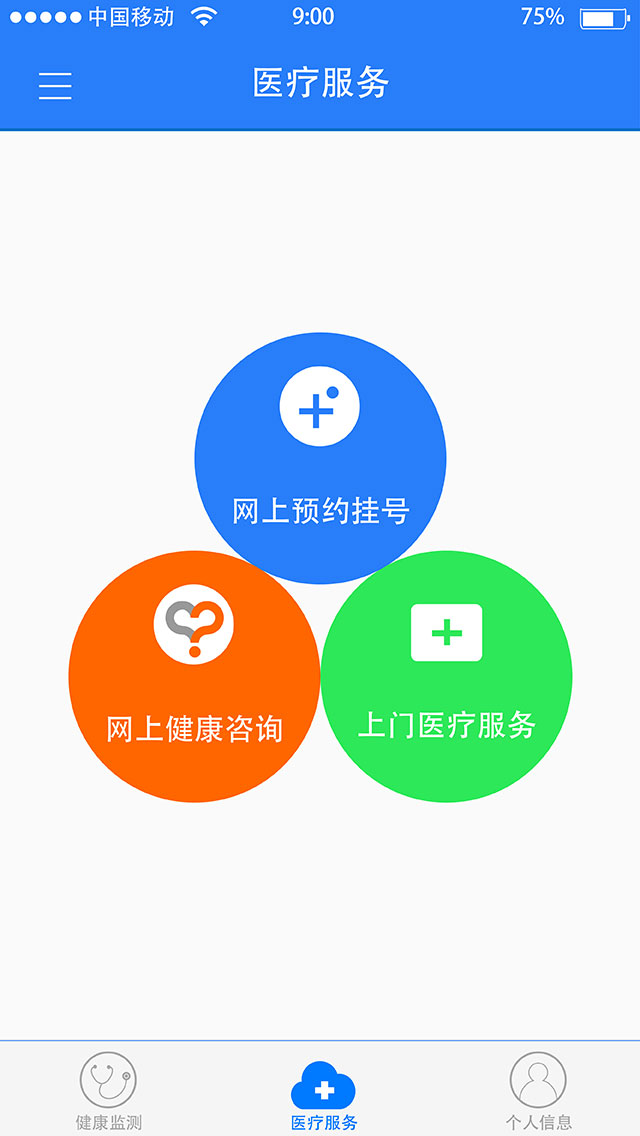Select 上门医疗服务 home medical service
The height and width of the screenshot is (1136, 640).
446,676
